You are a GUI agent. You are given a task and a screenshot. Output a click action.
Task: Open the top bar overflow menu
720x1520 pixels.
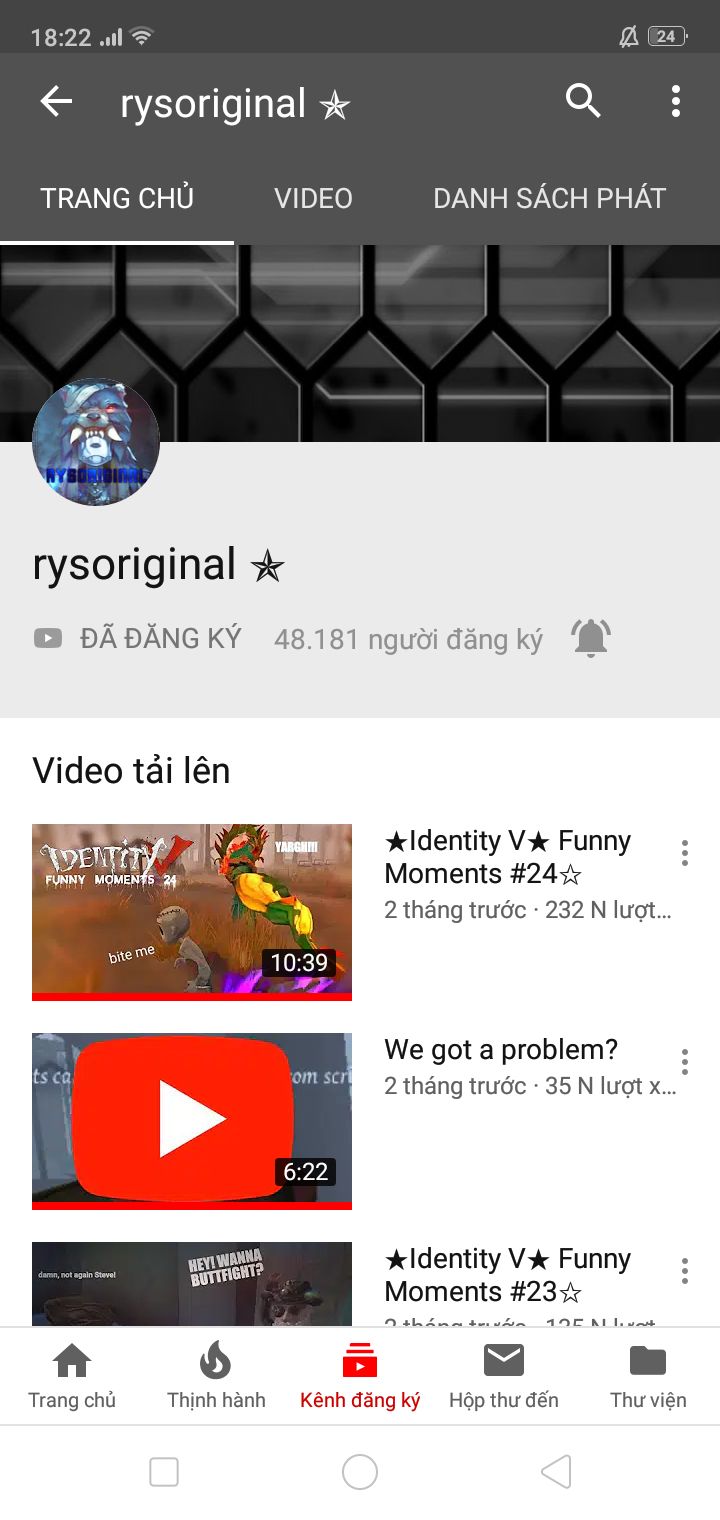point(676,102)
